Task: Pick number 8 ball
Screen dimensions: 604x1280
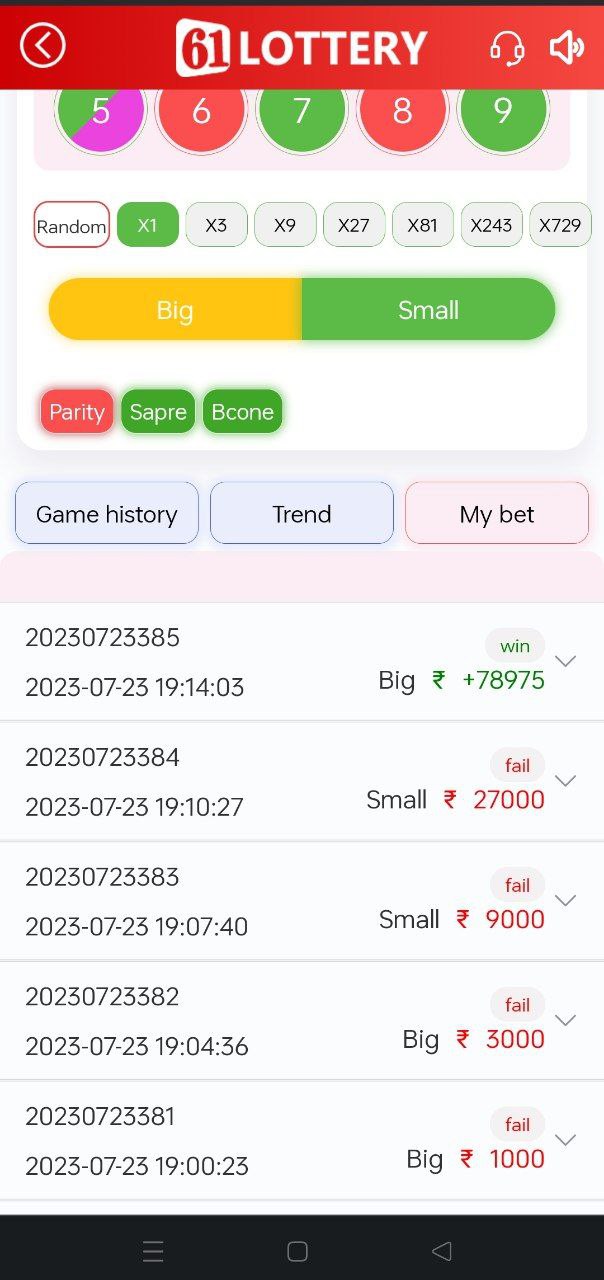Action: tap(402, 111)
